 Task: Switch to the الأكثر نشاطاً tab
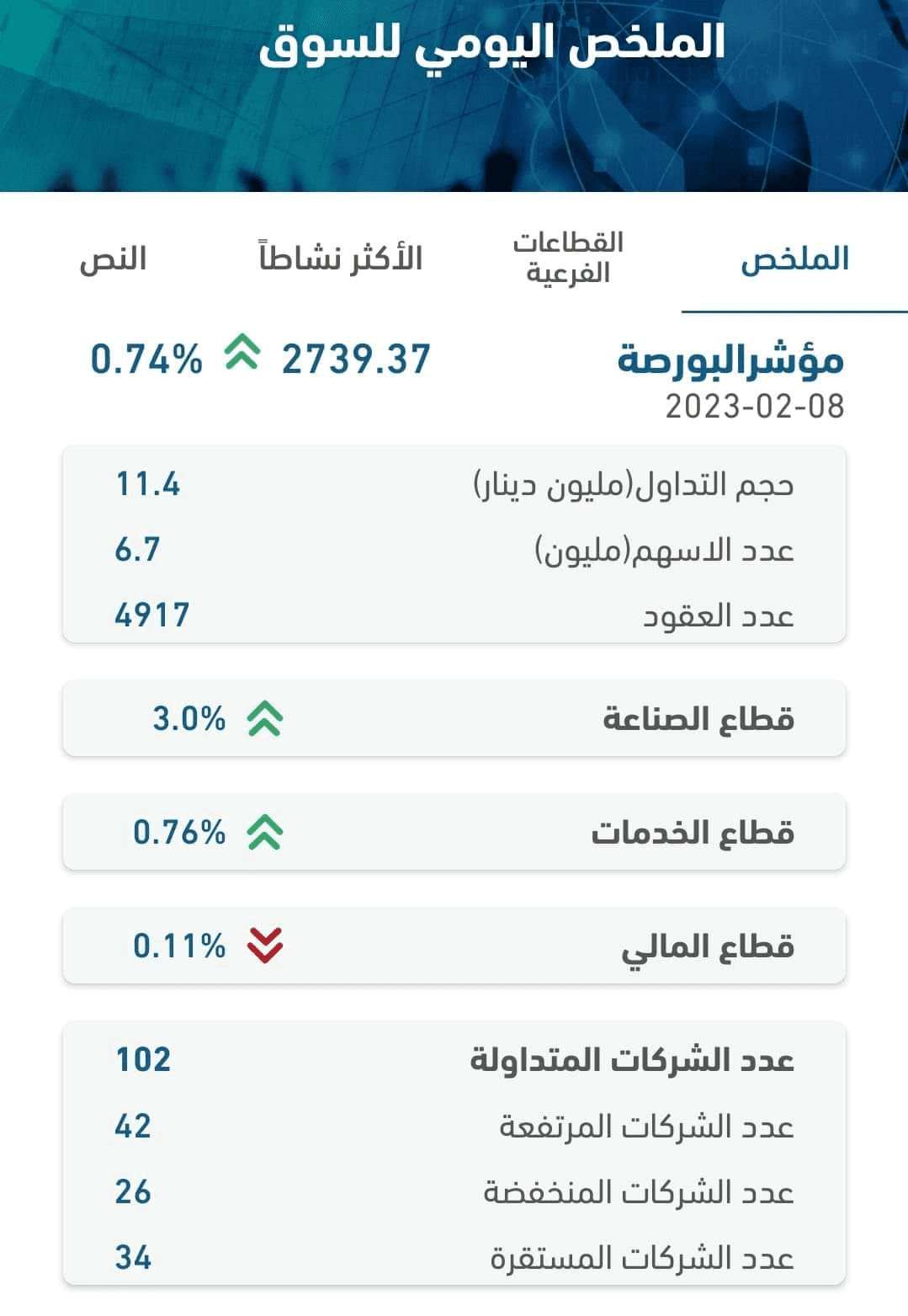tap(341, 258)
